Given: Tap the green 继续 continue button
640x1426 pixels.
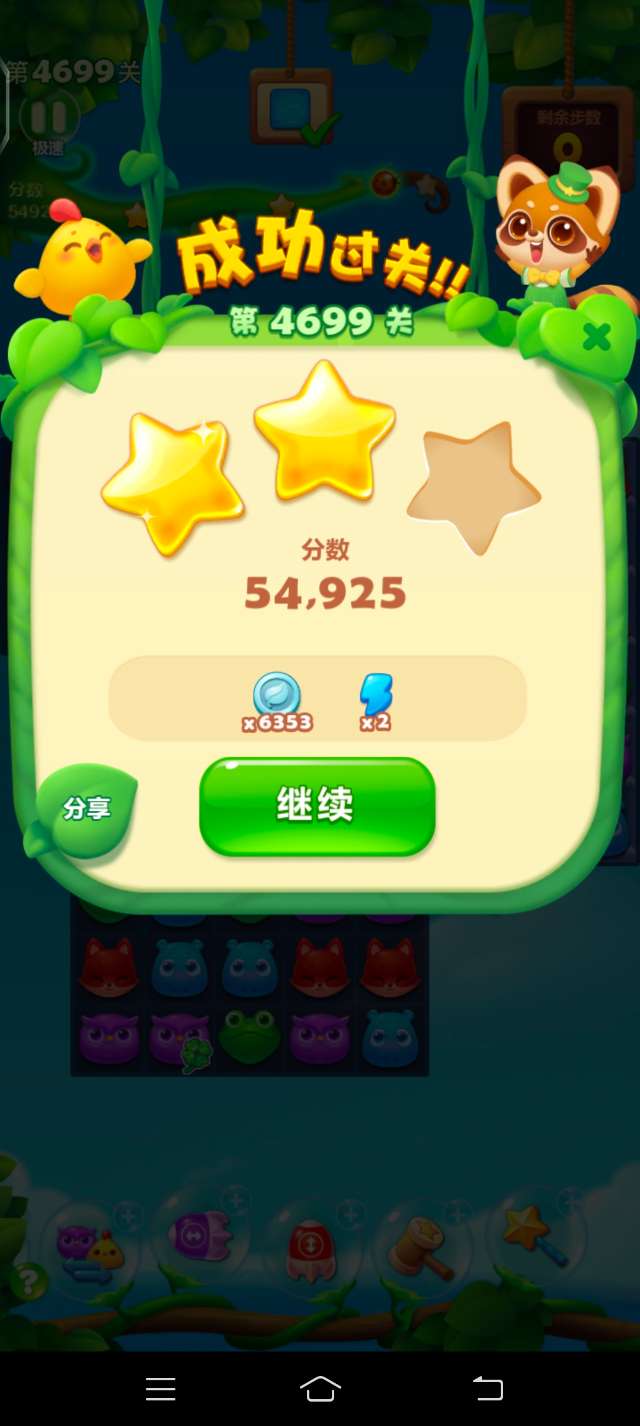Looking at the screenshot, I should 317,806.
